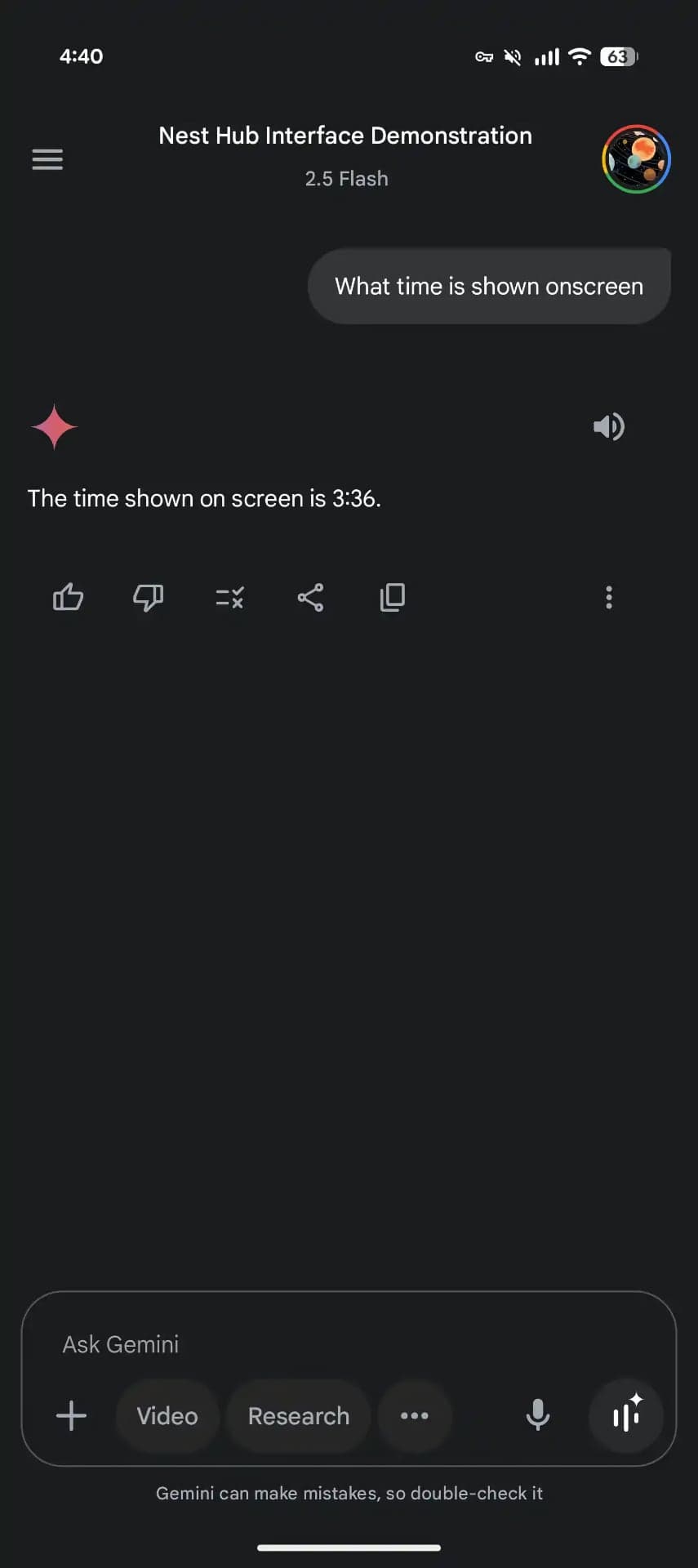Open the profile account avatar

636,159
